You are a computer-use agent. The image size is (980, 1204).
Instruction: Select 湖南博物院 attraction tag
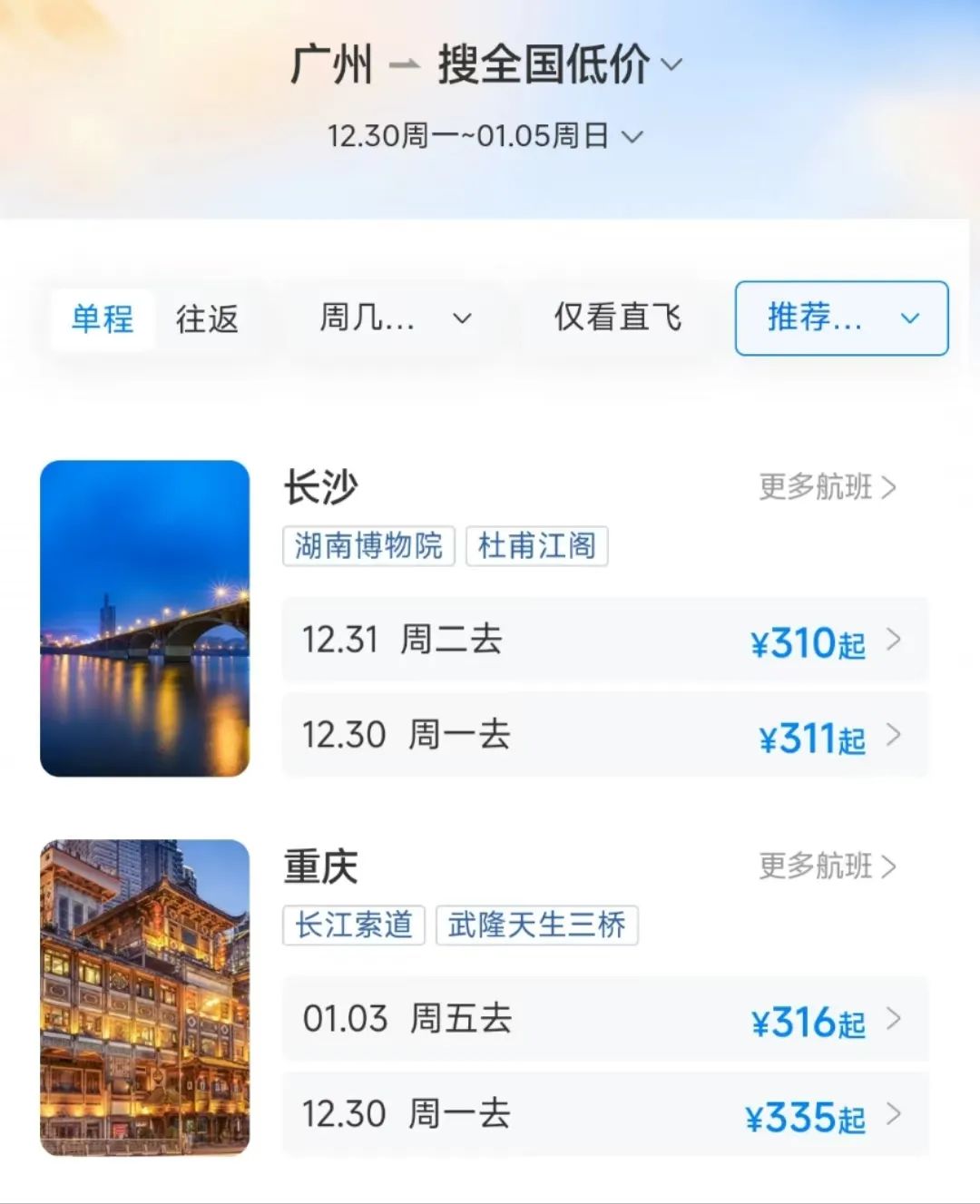point(368,546)
